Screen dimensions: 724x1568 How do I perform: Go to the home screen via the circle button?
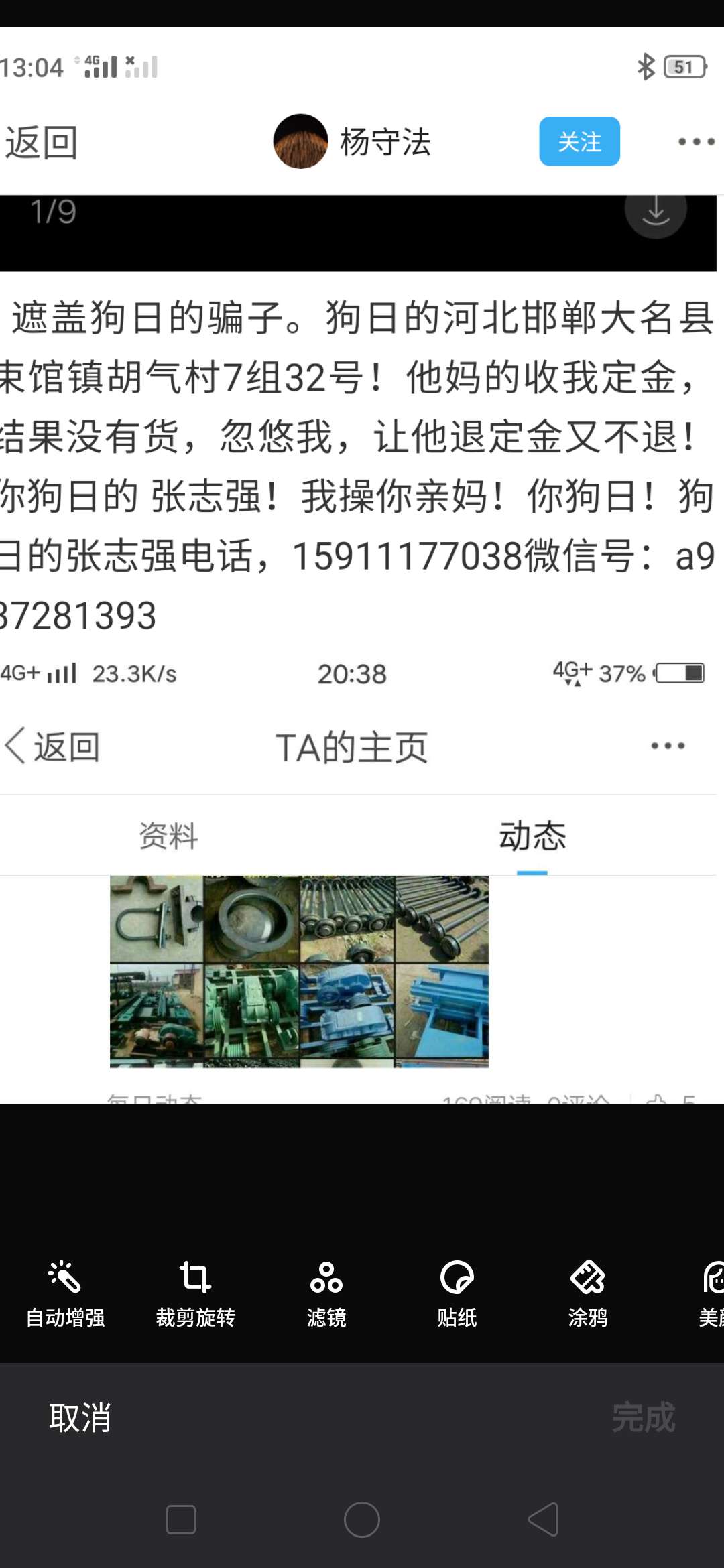click(x=362, y=1519)
